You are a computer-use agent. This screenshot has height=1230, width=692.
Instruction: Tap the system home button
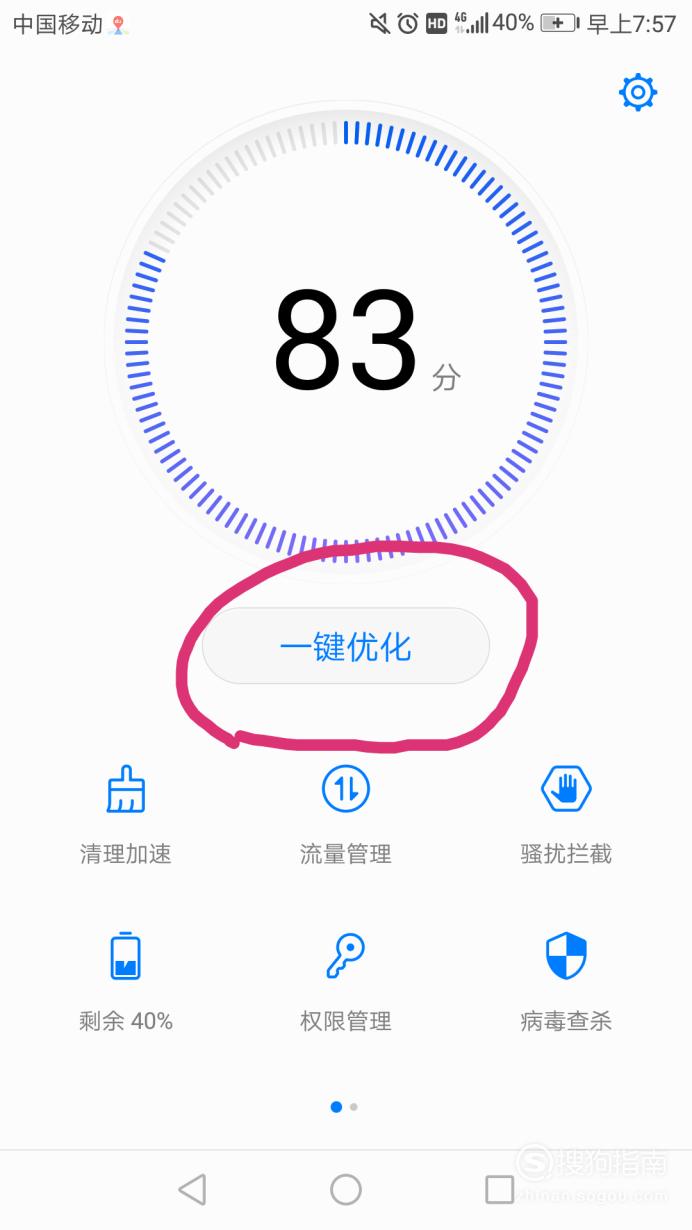click(346, 1189)
